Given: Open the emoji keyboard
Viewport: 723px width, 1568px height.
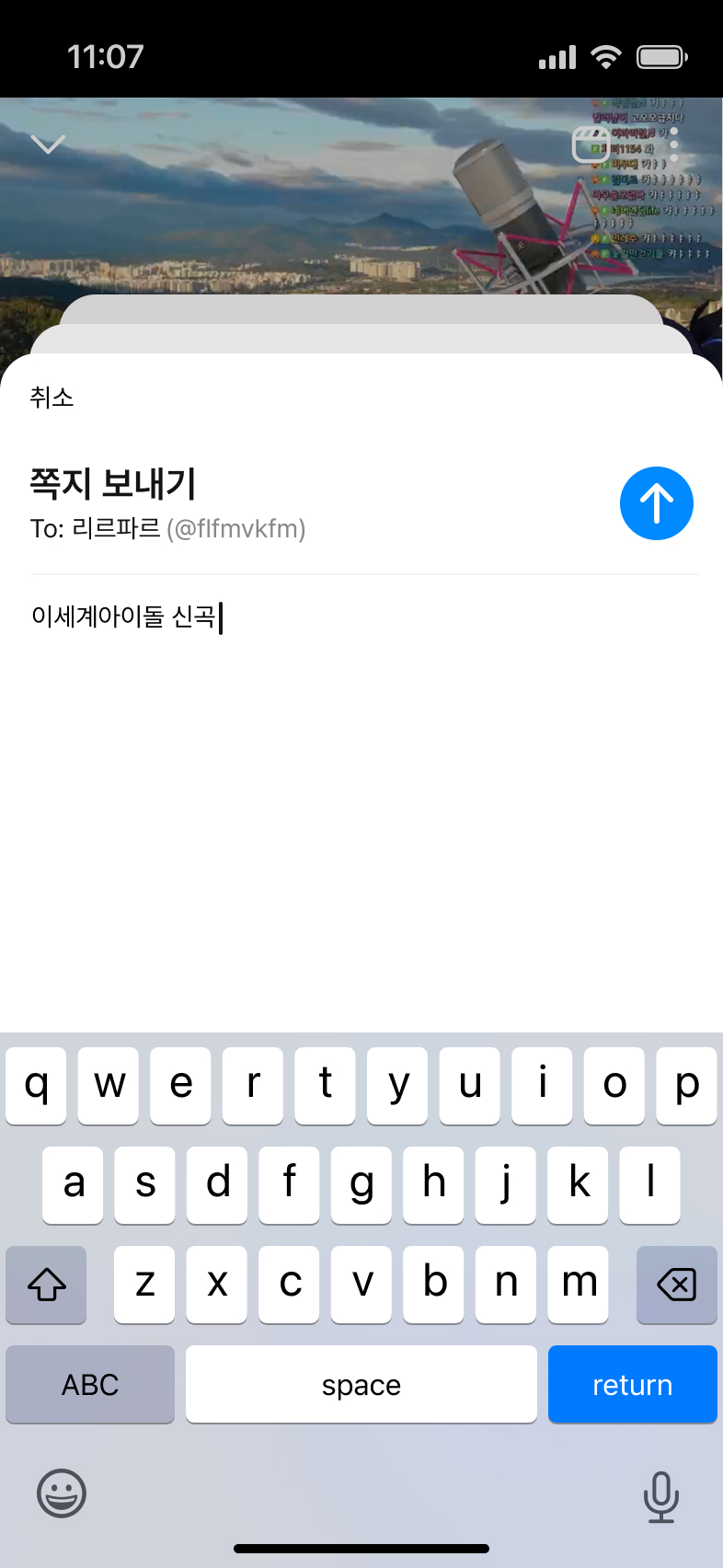Looking at the screenshot, I should pos(62,1493).
